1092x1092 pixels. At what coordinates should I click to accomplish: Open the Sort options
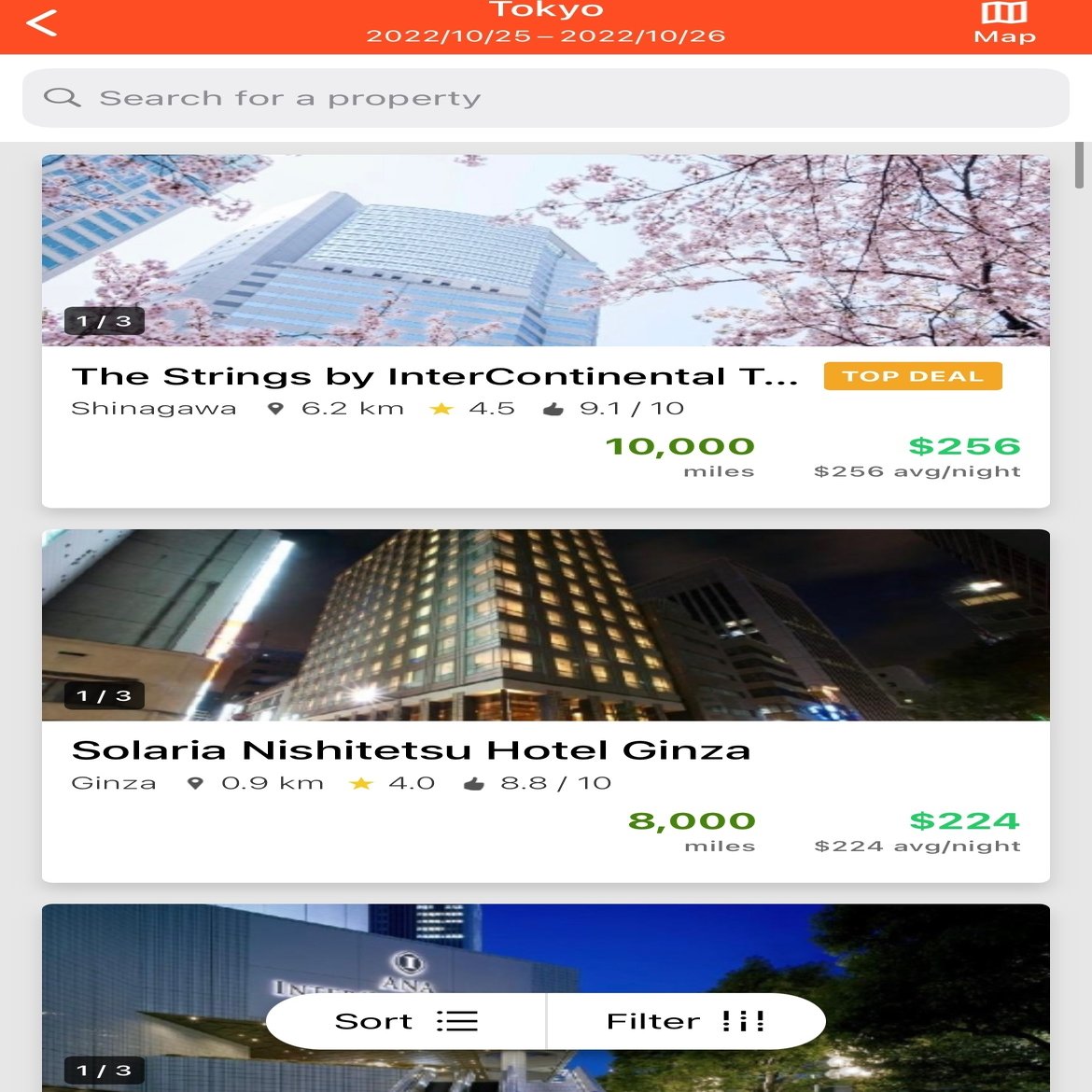pos(406,1021)
